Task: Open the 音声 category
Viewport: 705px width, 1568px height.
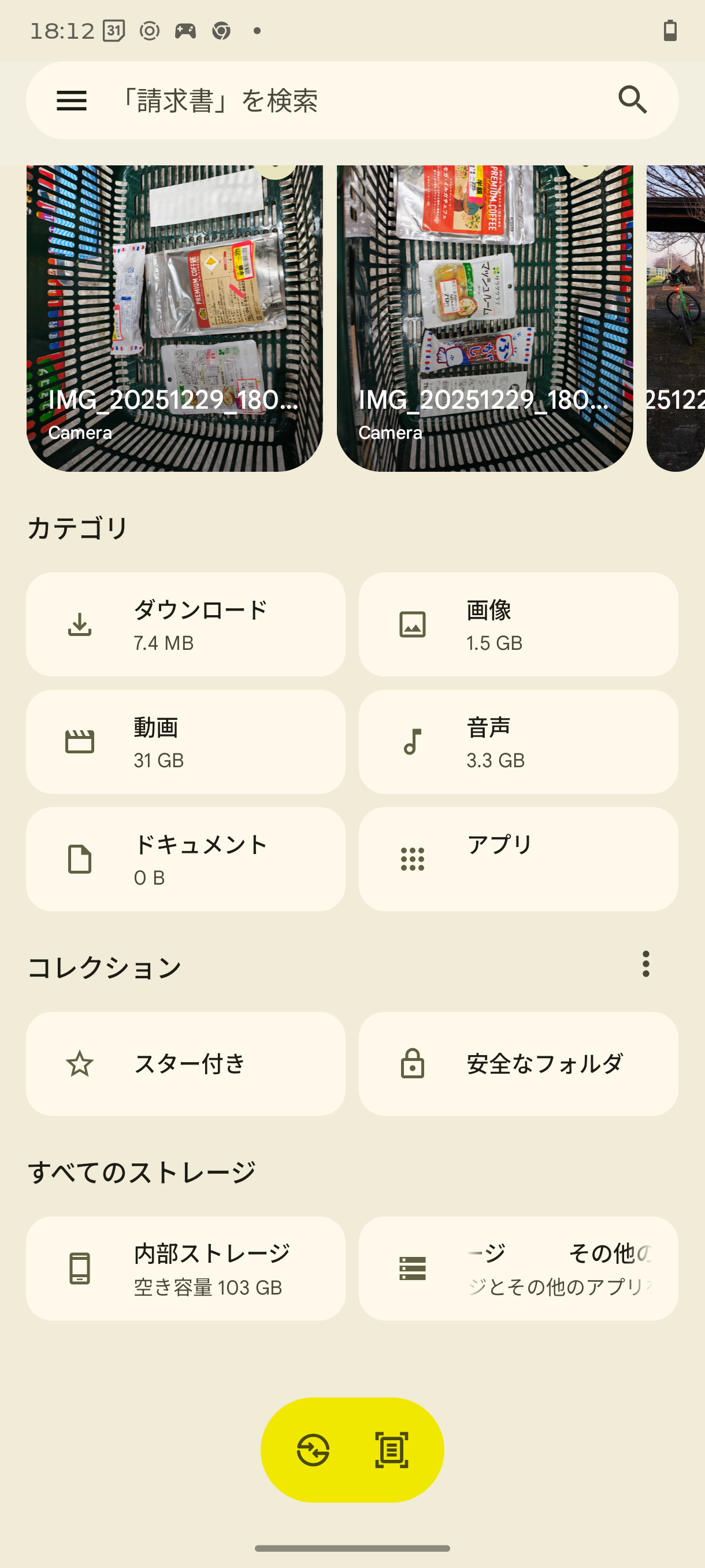Action: 518,741
